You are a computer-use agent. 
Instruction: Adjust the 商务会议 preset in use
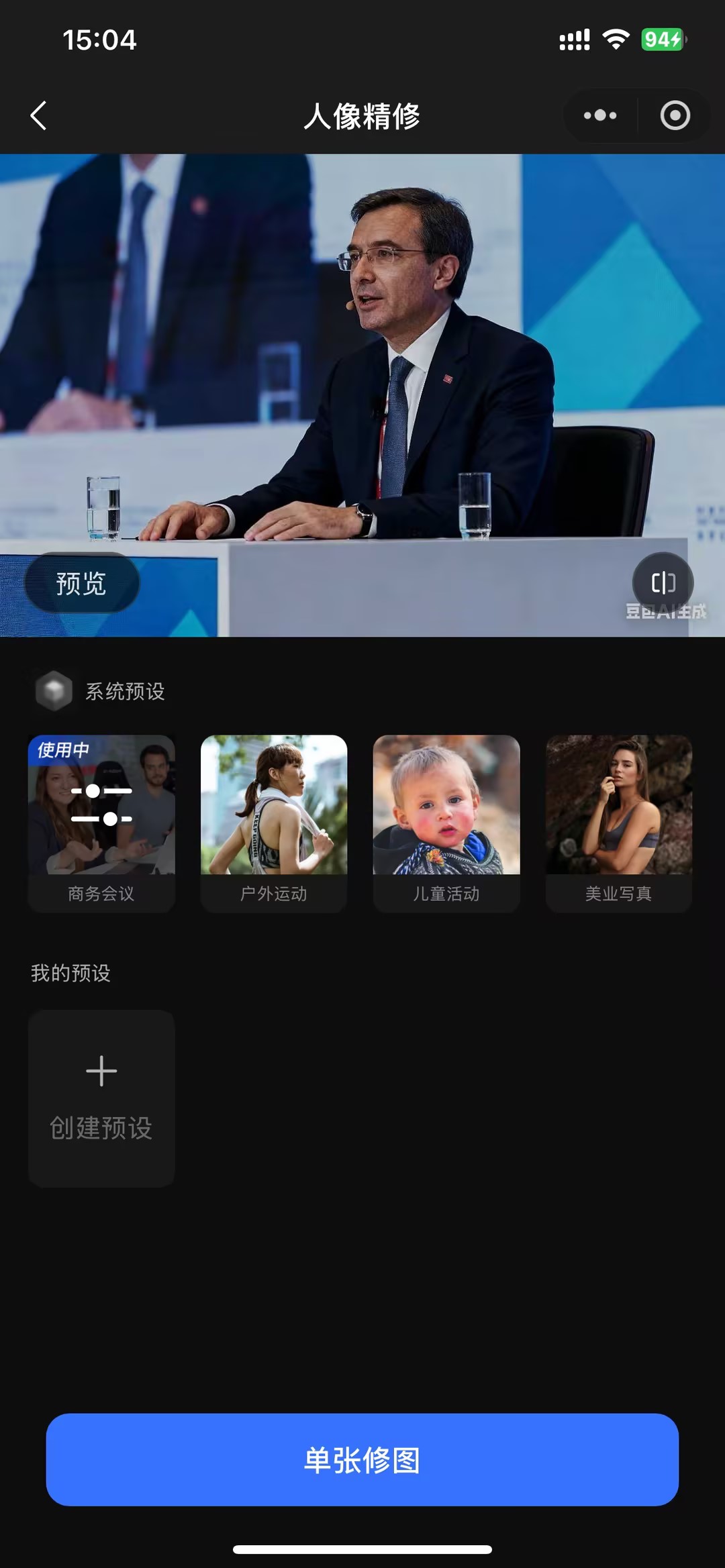(101, 804)
